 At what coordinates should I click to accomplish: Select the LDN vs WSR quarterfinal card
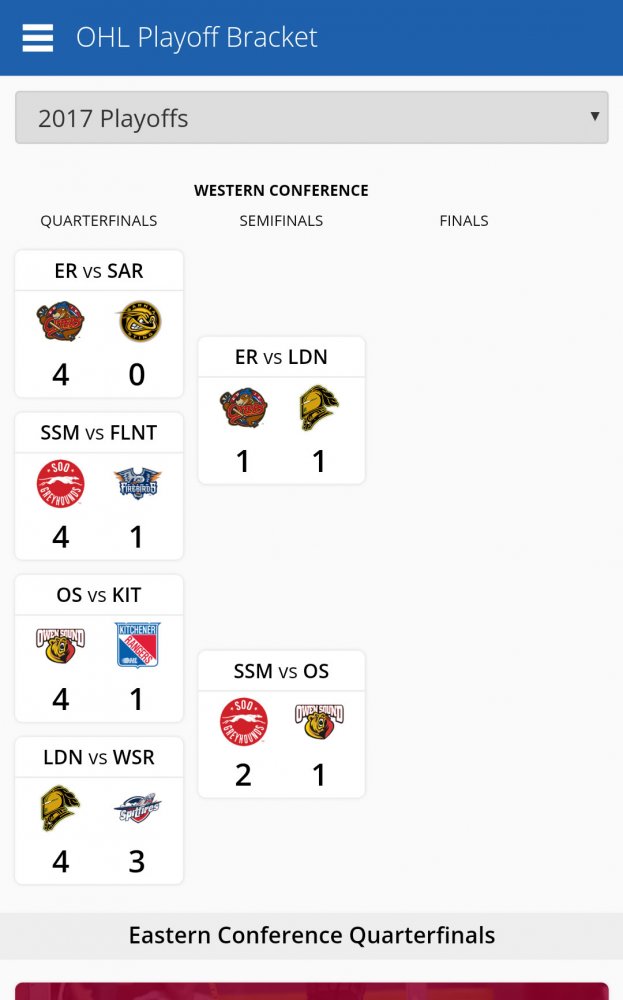point(99,811)
